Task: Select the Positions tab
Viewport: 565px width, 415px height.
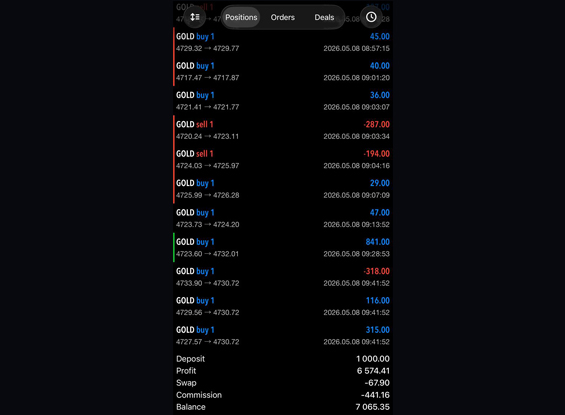Action: (x=241, y=17)
